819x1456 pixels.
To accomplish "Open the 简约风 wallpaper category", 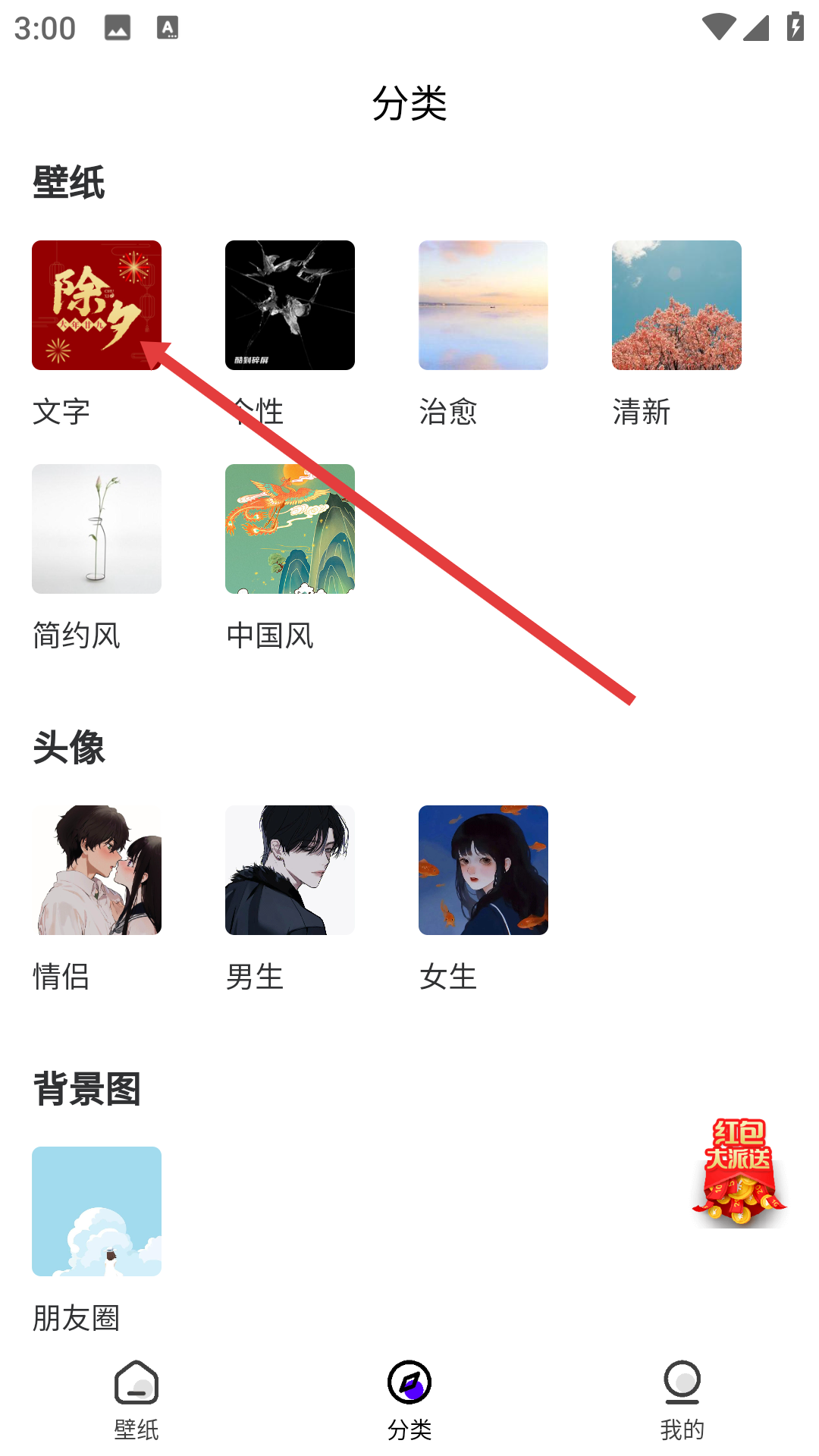I will (96, 529).
